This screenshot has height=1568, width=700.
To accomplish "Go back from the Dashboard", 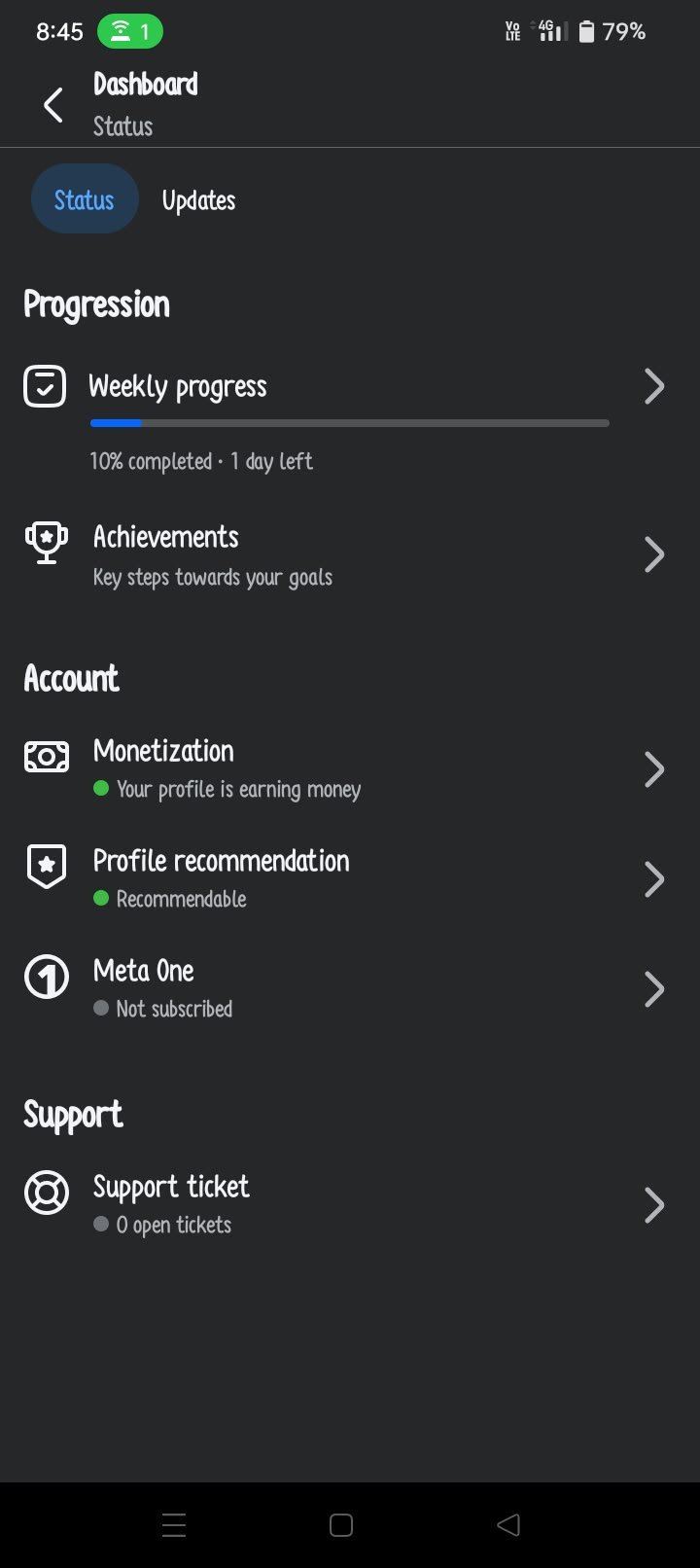I will [x=52, y=105].
